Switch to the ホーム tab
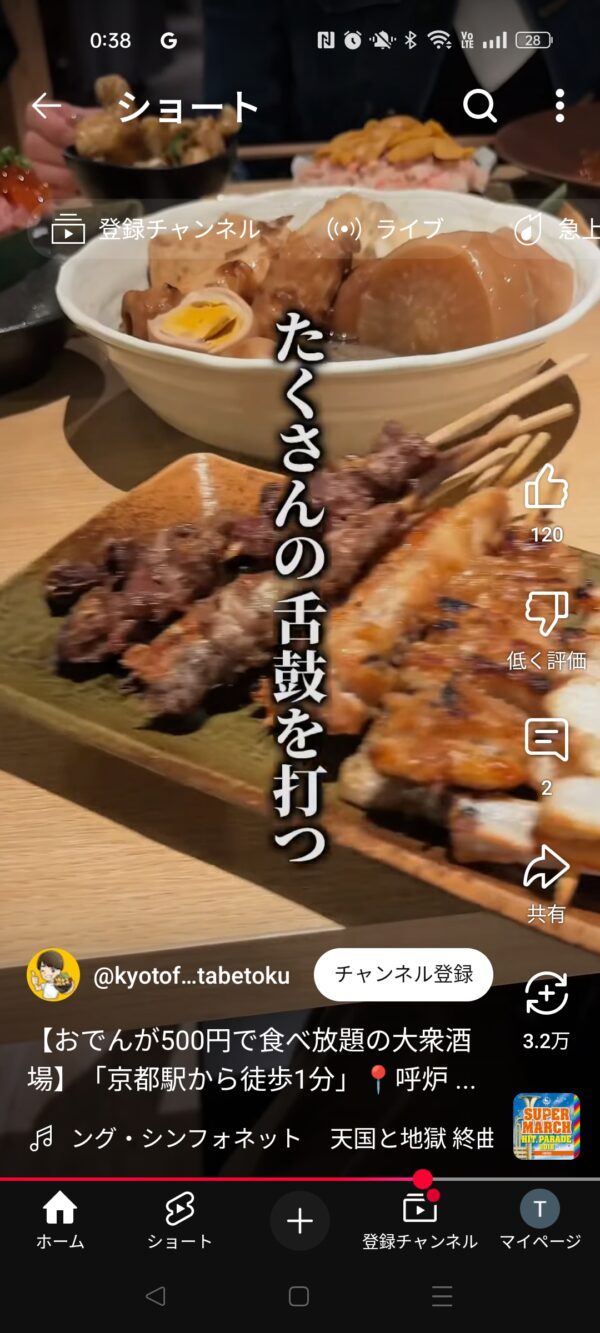 tap(60, 1220)
